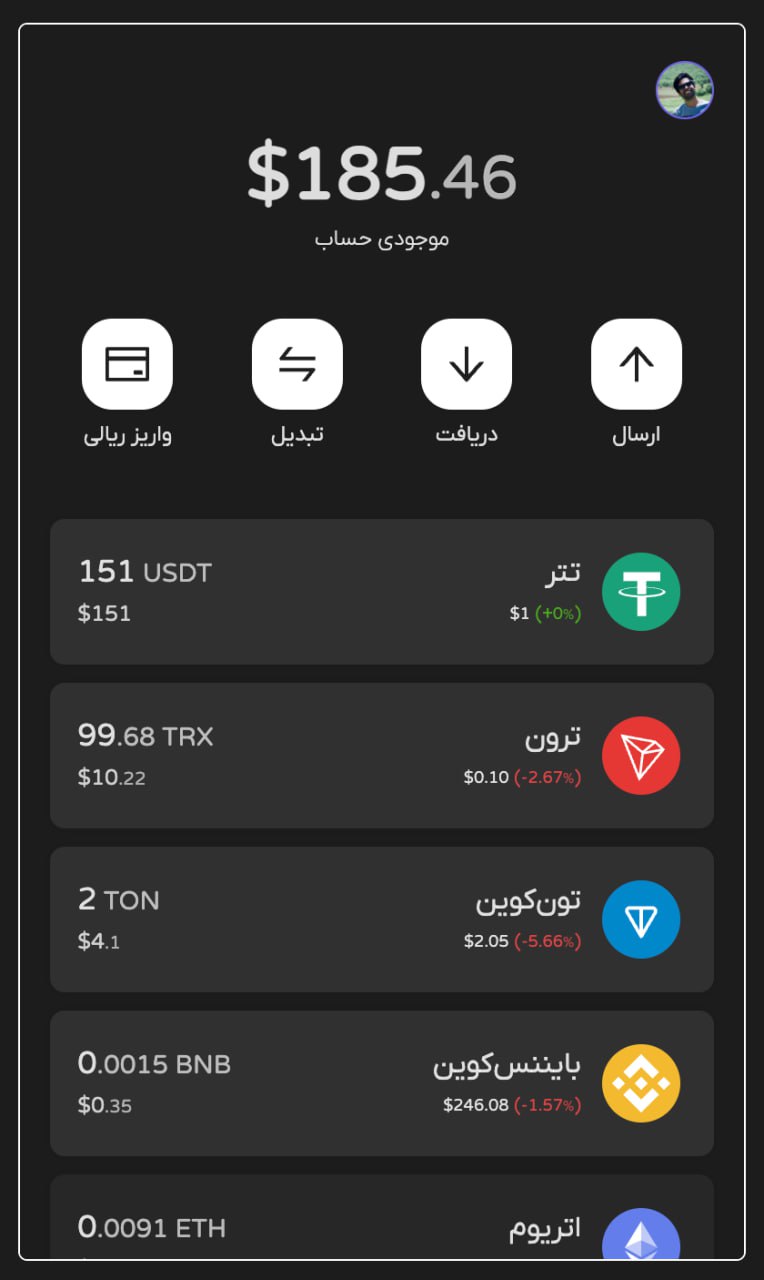Open the profile avatar picture
The image size is (764, 1280).
pos(685,90)
